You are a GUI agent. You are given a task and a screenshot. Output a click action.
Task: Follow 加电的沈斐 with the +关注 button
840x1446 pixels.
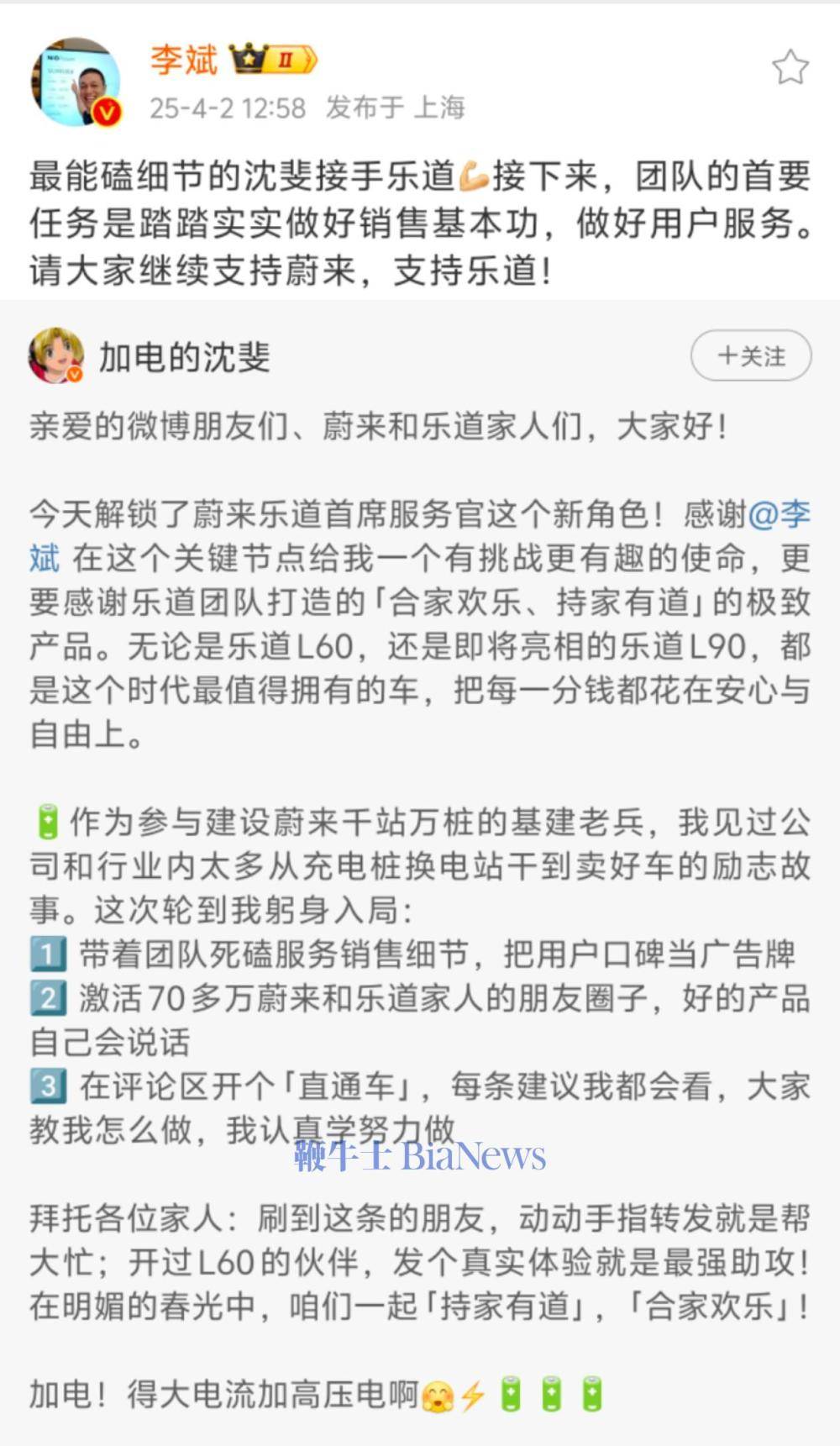pos(751,356)
